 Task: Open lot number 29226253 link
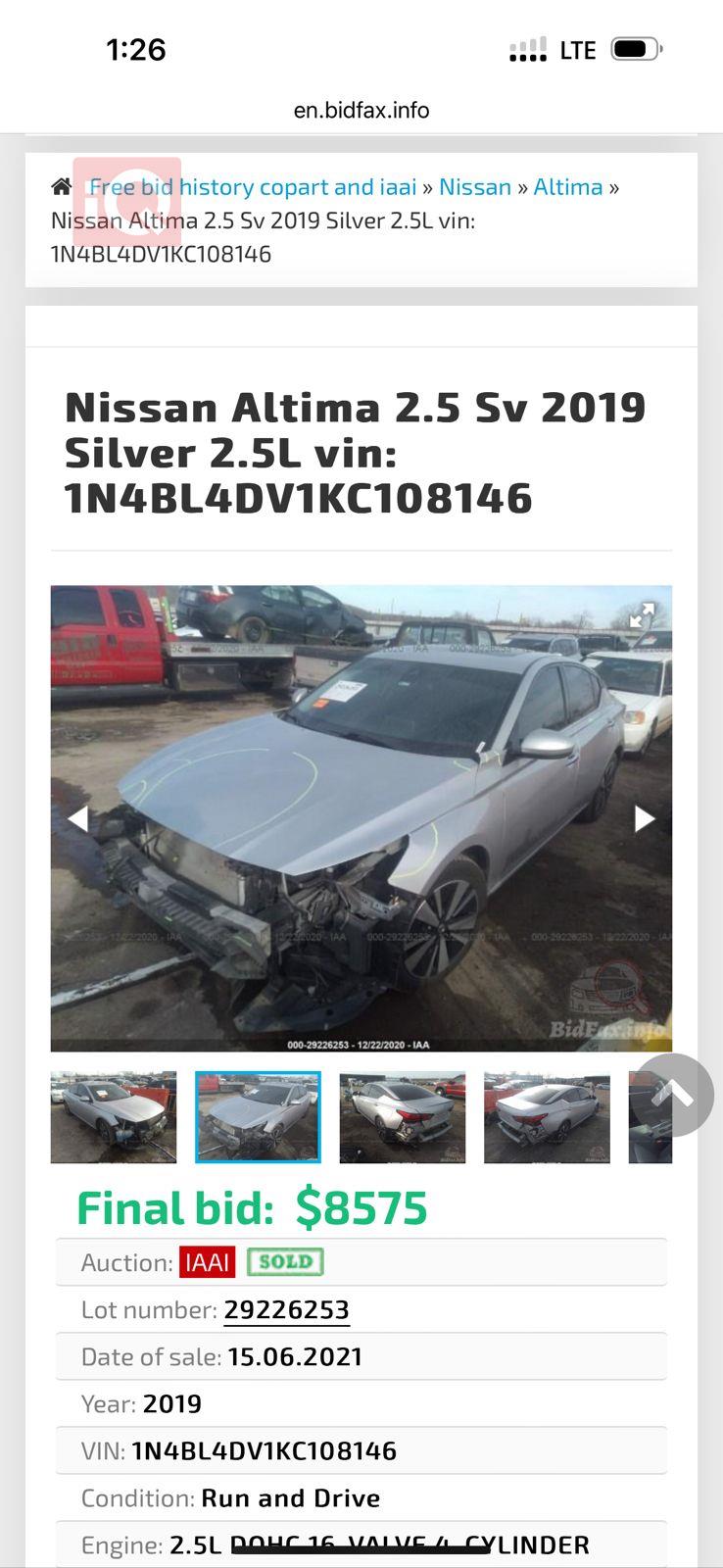(286, 1310)
